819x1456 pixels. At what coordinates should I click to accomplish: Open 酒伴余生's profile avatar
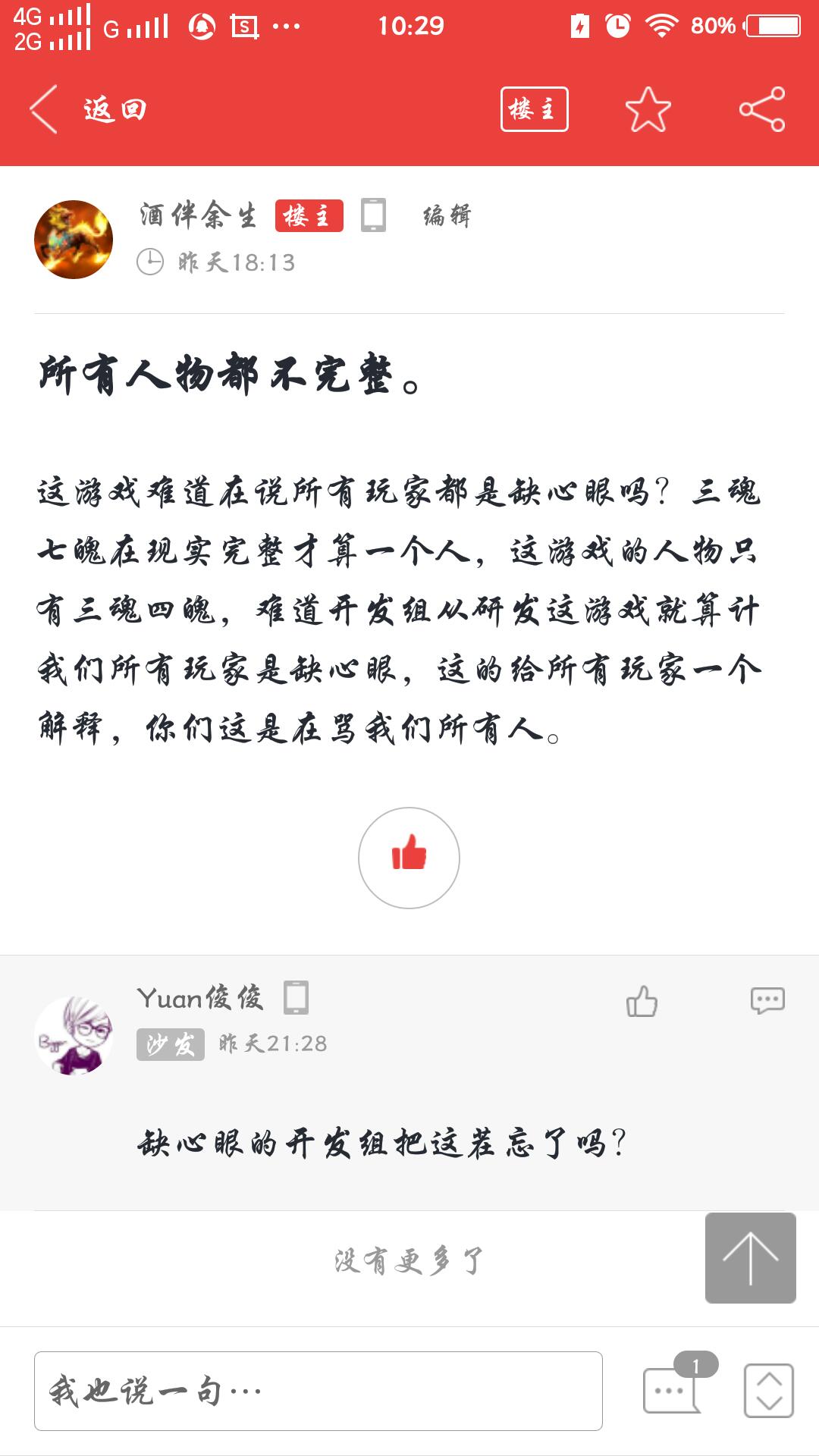[74, 240]
